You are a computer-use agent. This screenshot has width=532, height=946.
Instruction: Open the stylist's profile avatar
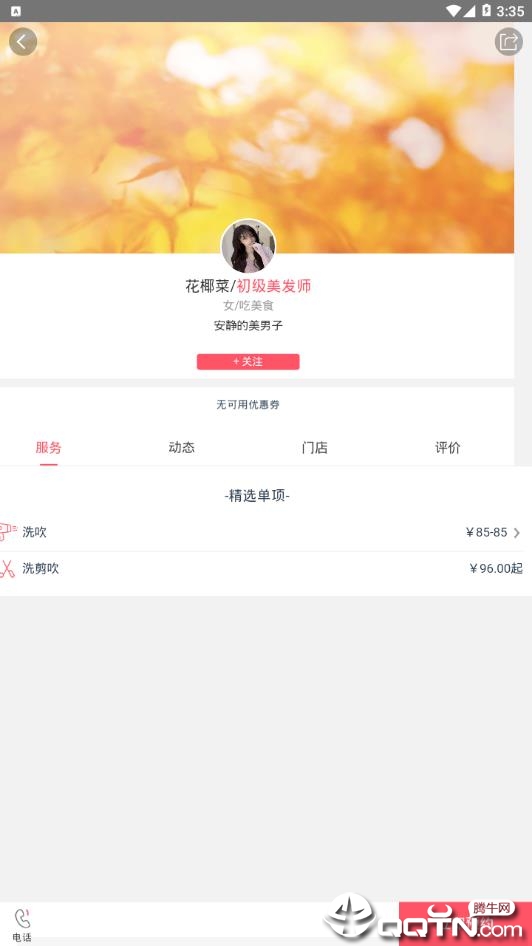pos(249,246)
